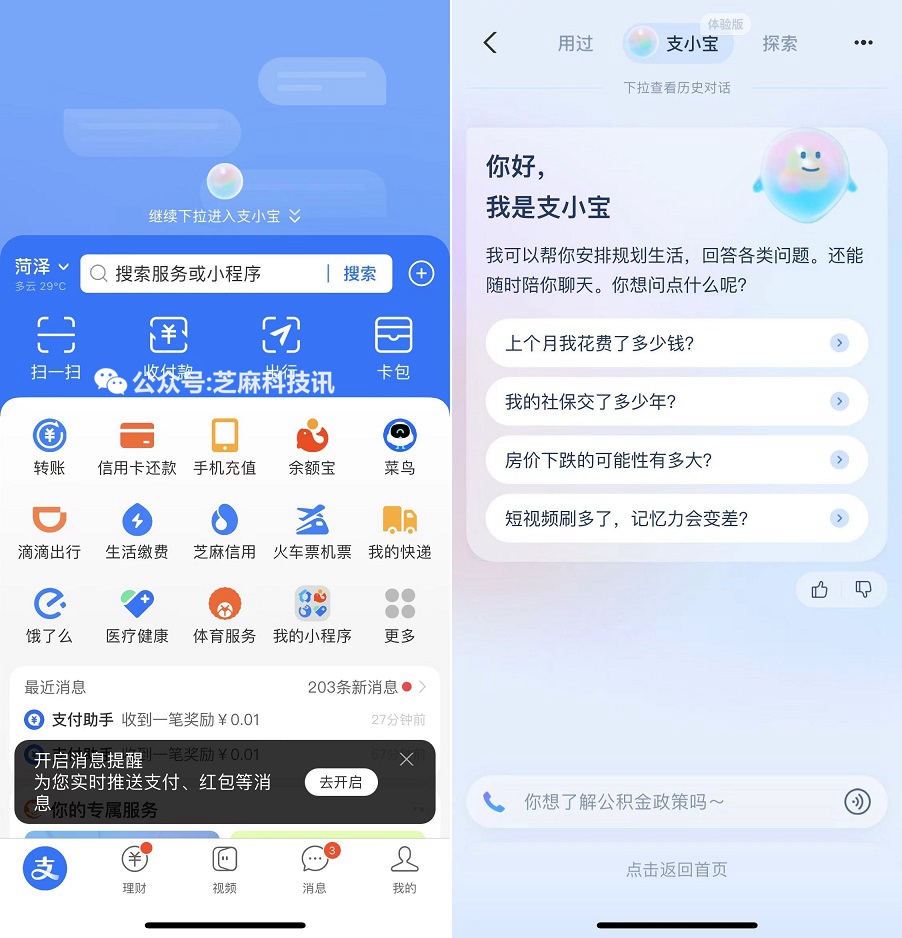The height and width of the screenshot is (938, 902).
Task: Tap 点击返回首页 to return home
Action: (x=676, y=869)
